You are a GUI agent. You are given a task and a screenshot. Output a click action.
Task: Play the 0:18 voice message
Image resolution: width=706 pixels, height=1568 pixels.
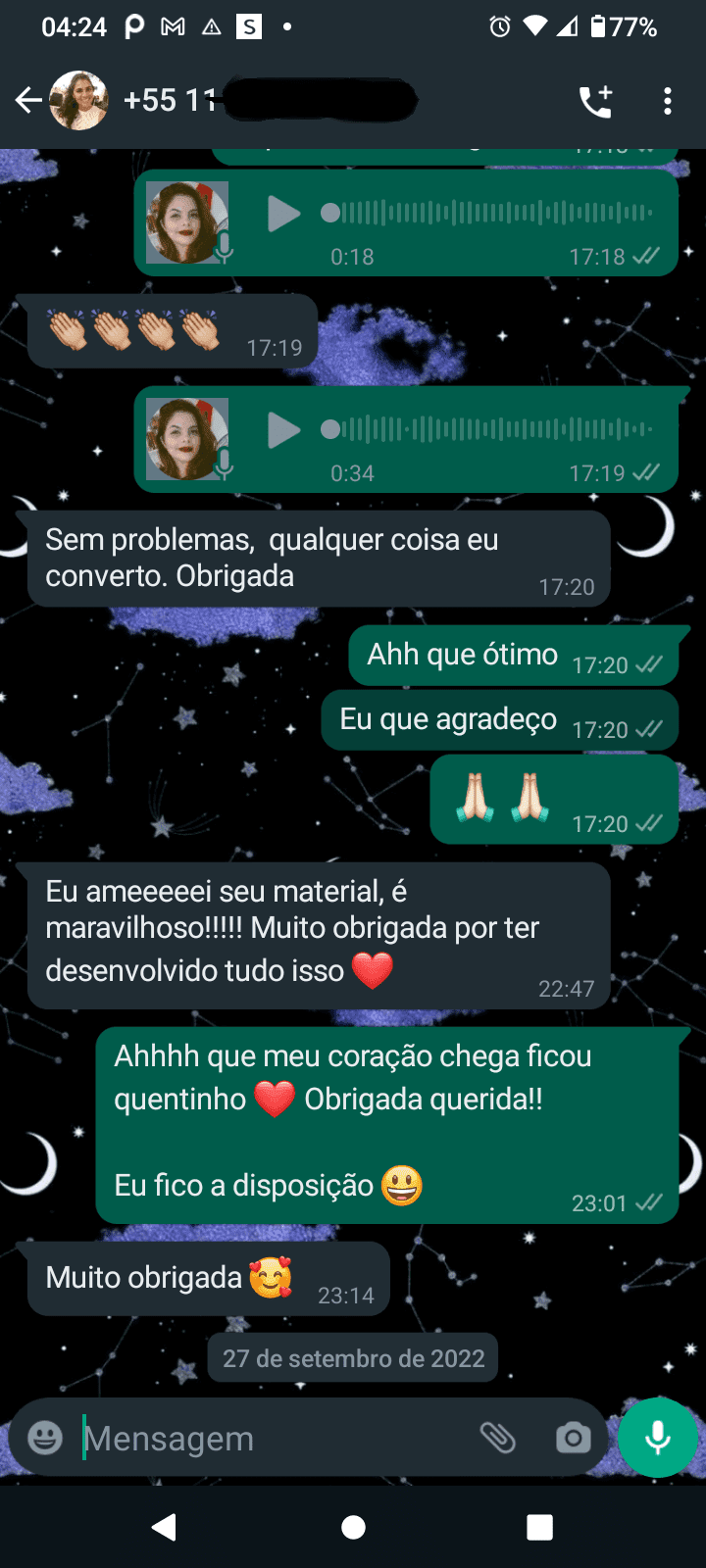coord(282,214)
